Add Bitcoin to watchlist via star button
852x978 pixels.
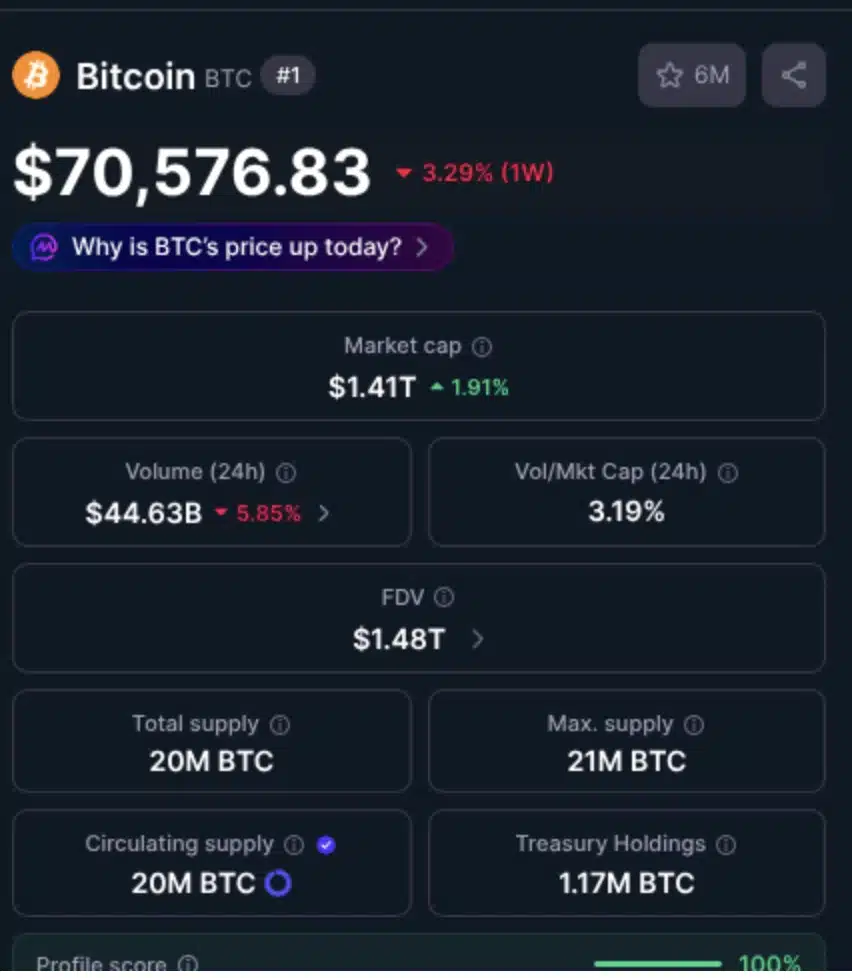(691, 75)
